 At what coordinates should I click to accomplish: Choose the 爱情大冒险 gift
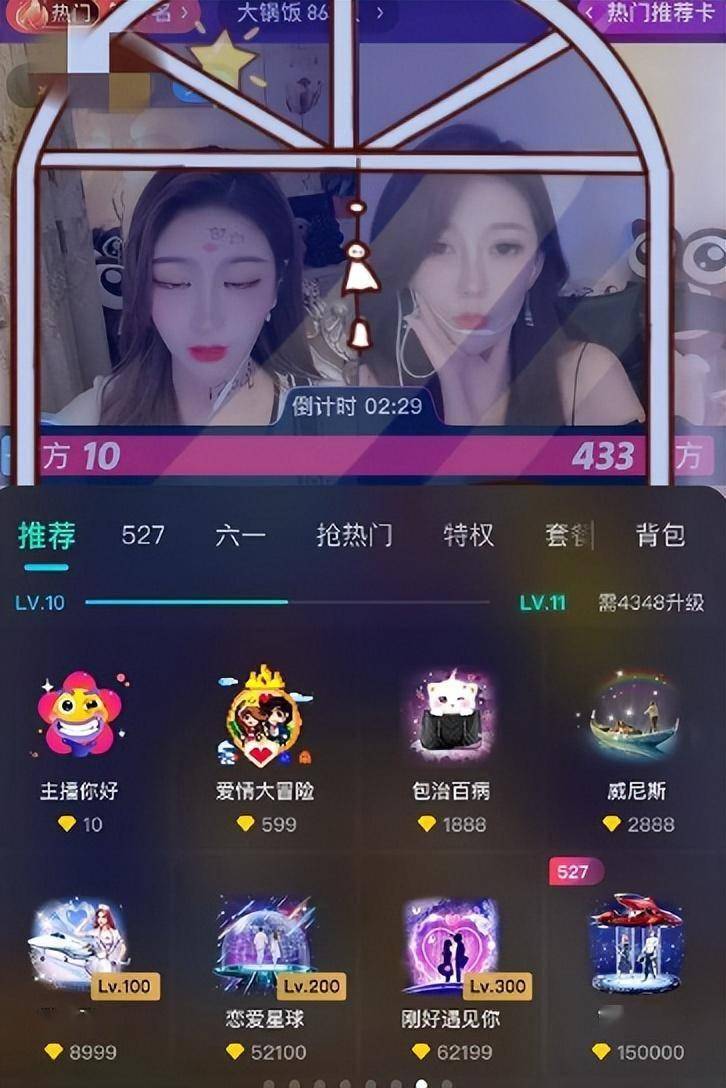click(x=265, y=720)
